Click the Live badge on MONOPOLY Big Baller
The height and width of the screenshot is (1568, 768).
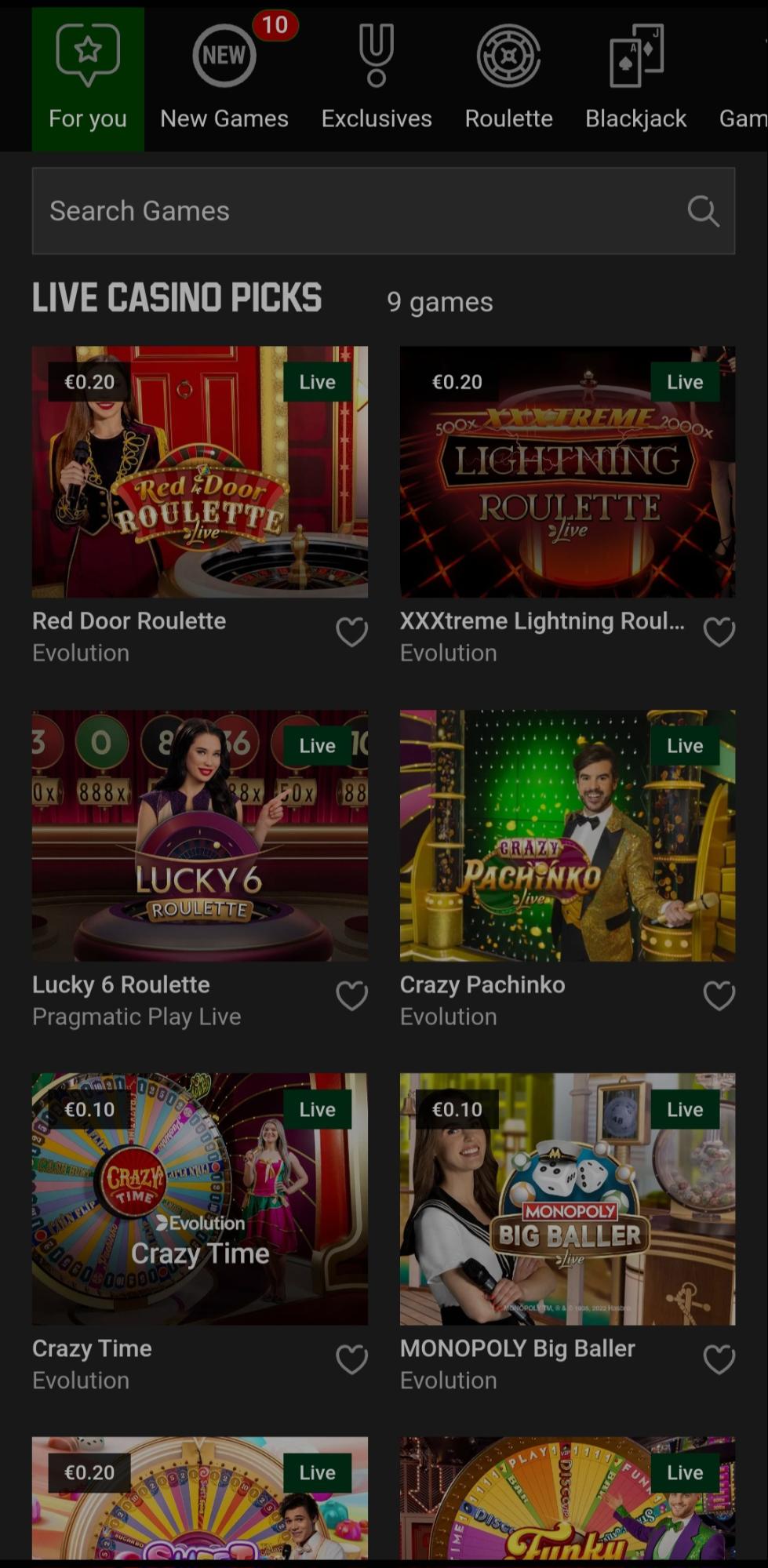683,1109
